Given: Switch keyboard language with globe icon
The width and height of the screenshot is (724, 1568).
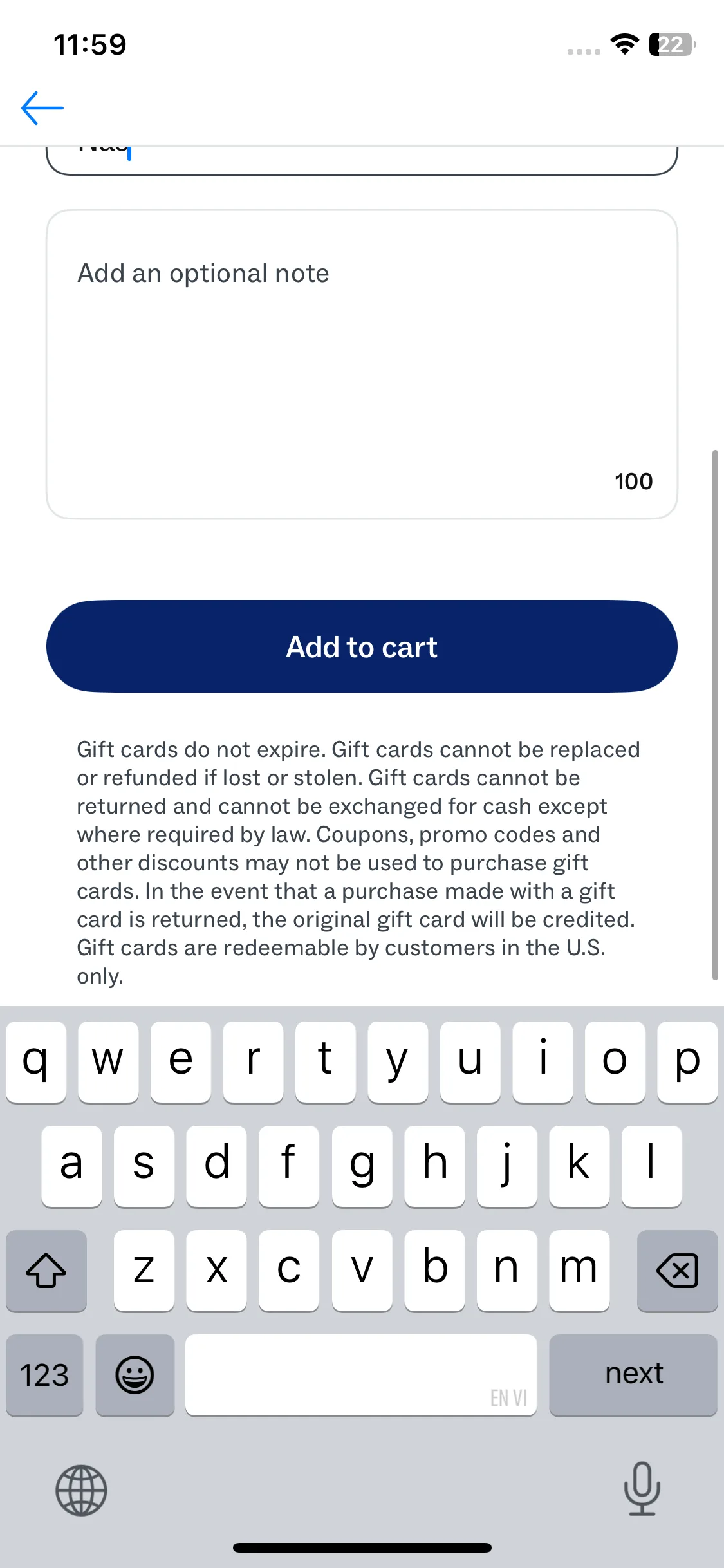Looking at the screenshot, I should [81, 1489].
